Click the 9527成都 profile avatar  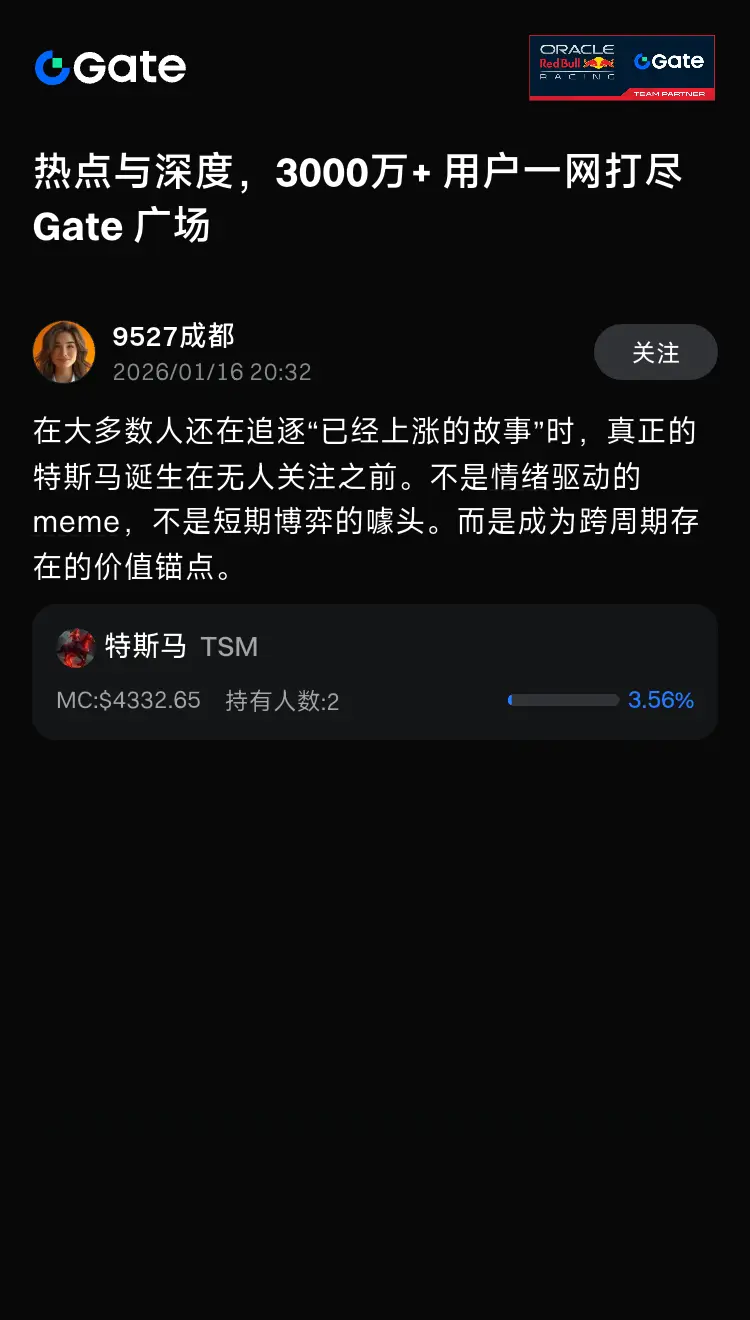point(63,352)
